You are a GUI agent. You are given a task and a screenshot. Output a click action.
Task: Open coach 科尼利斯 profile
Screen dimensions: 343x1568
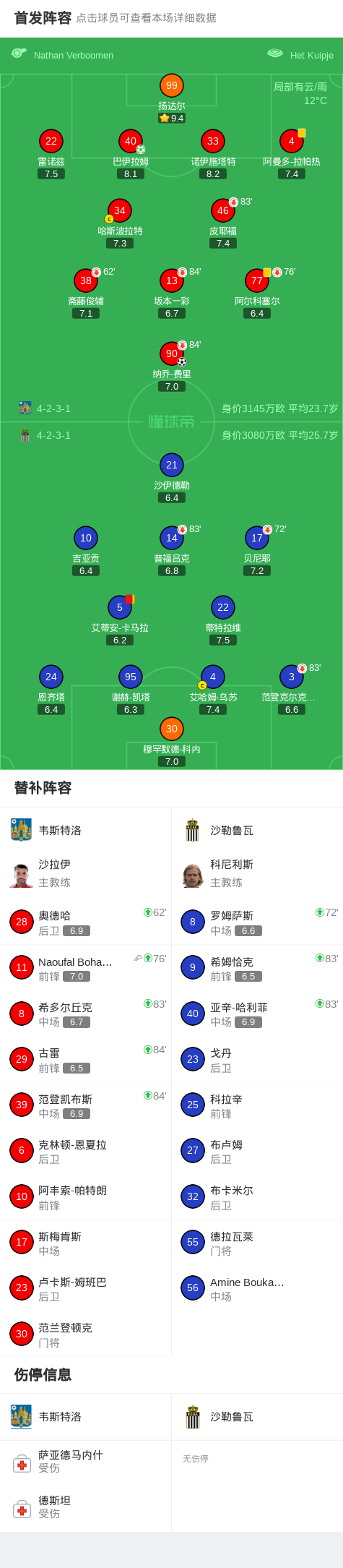[257, 873]
